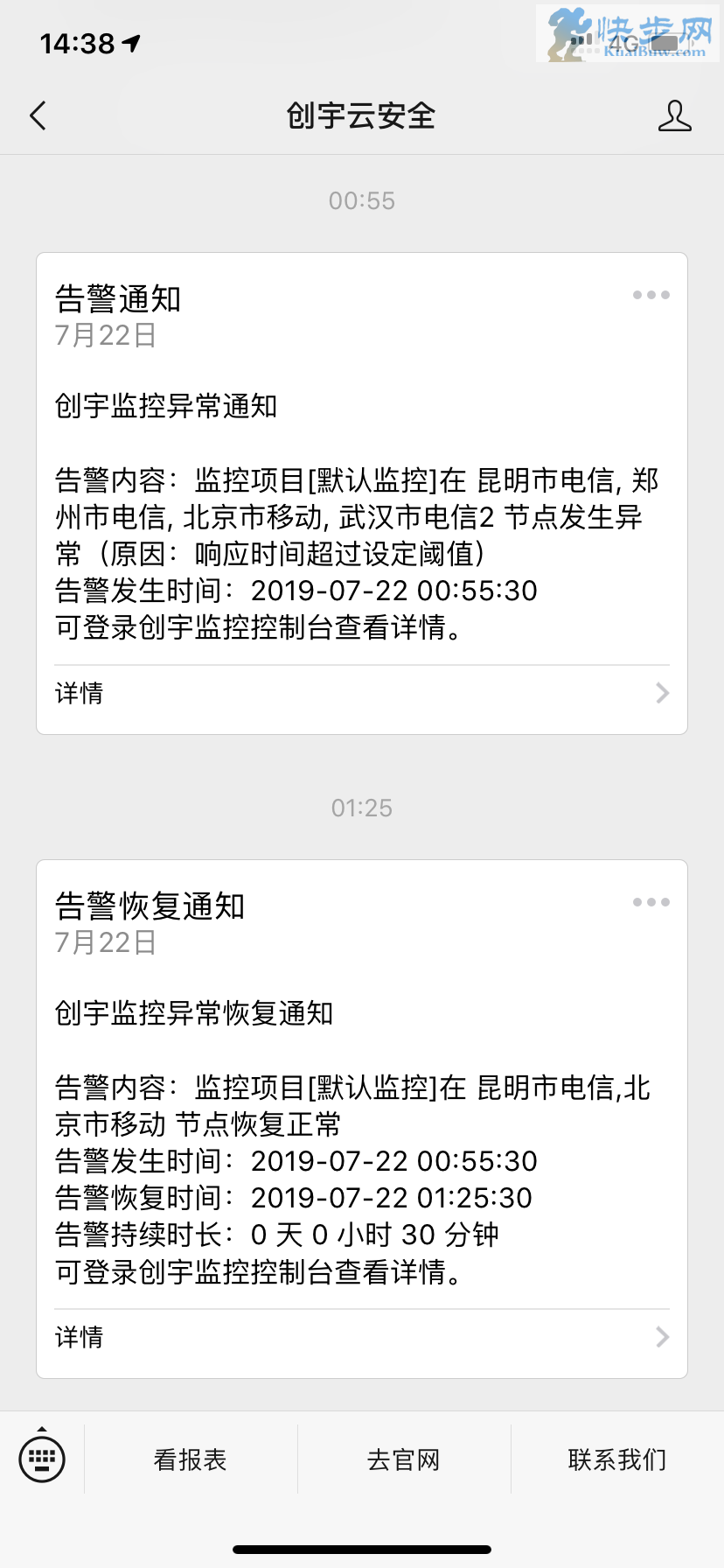724x1568 pixels.
Task: Open more options on 告警恢复通知 card
Action: (x=651, y=903)
